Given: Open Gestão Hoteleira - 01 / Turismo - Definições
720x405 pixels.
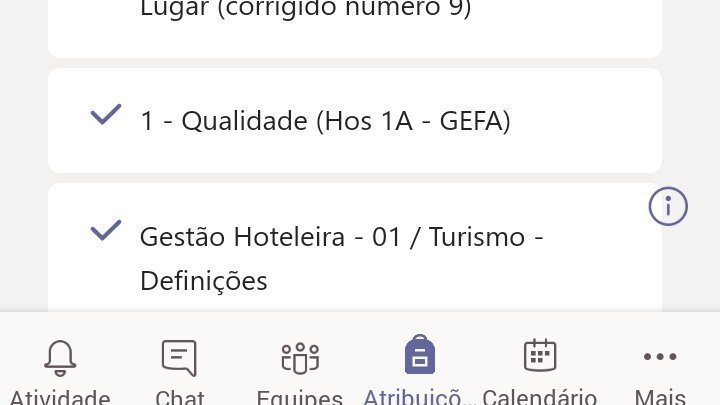Looking at the screenshot, I should pyautogui.click(x=340, y=258).
